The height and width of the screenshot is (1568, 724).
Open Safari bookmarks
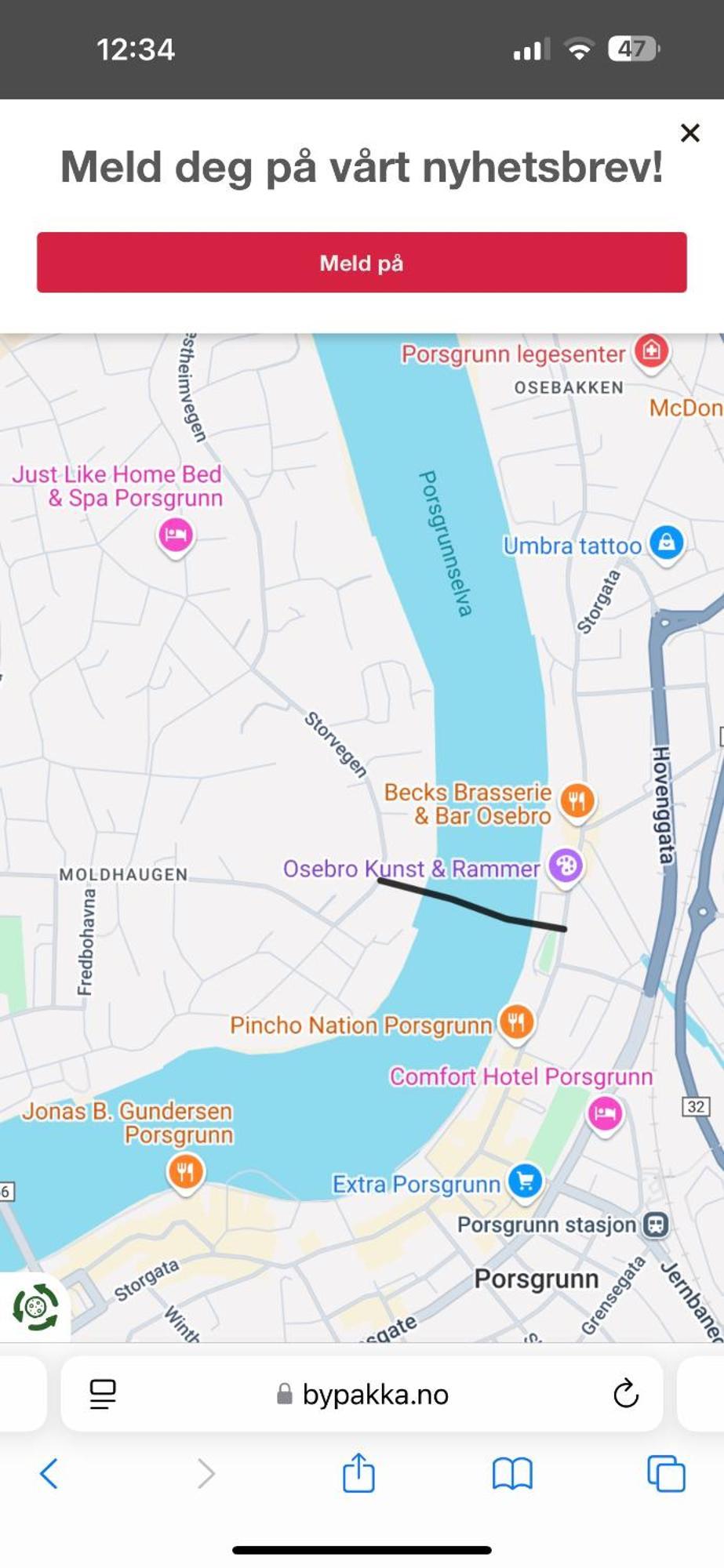[x=512, y=1474]
